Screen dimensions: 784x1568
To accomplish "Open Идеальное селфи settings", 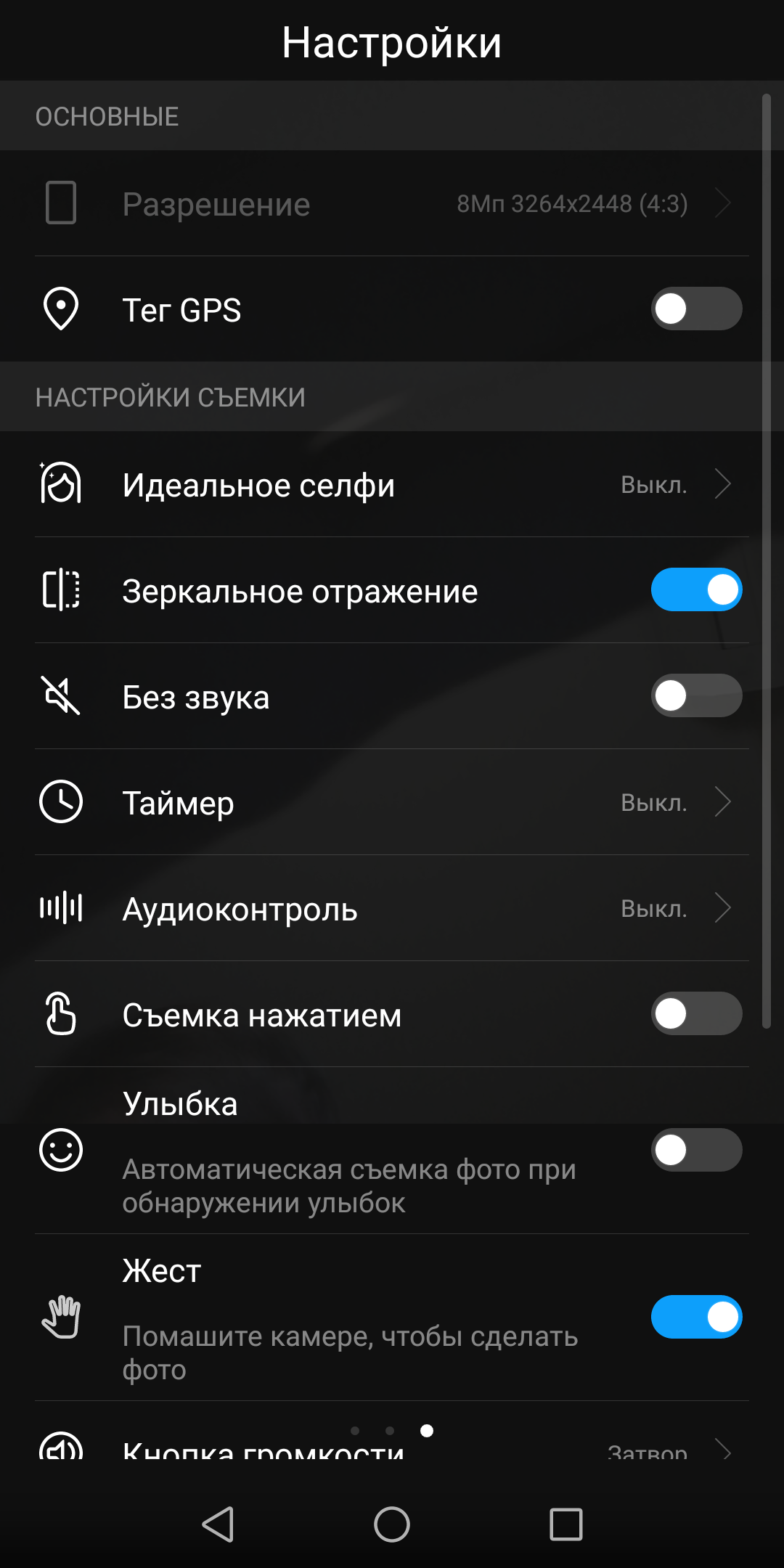I will point(392,484).
